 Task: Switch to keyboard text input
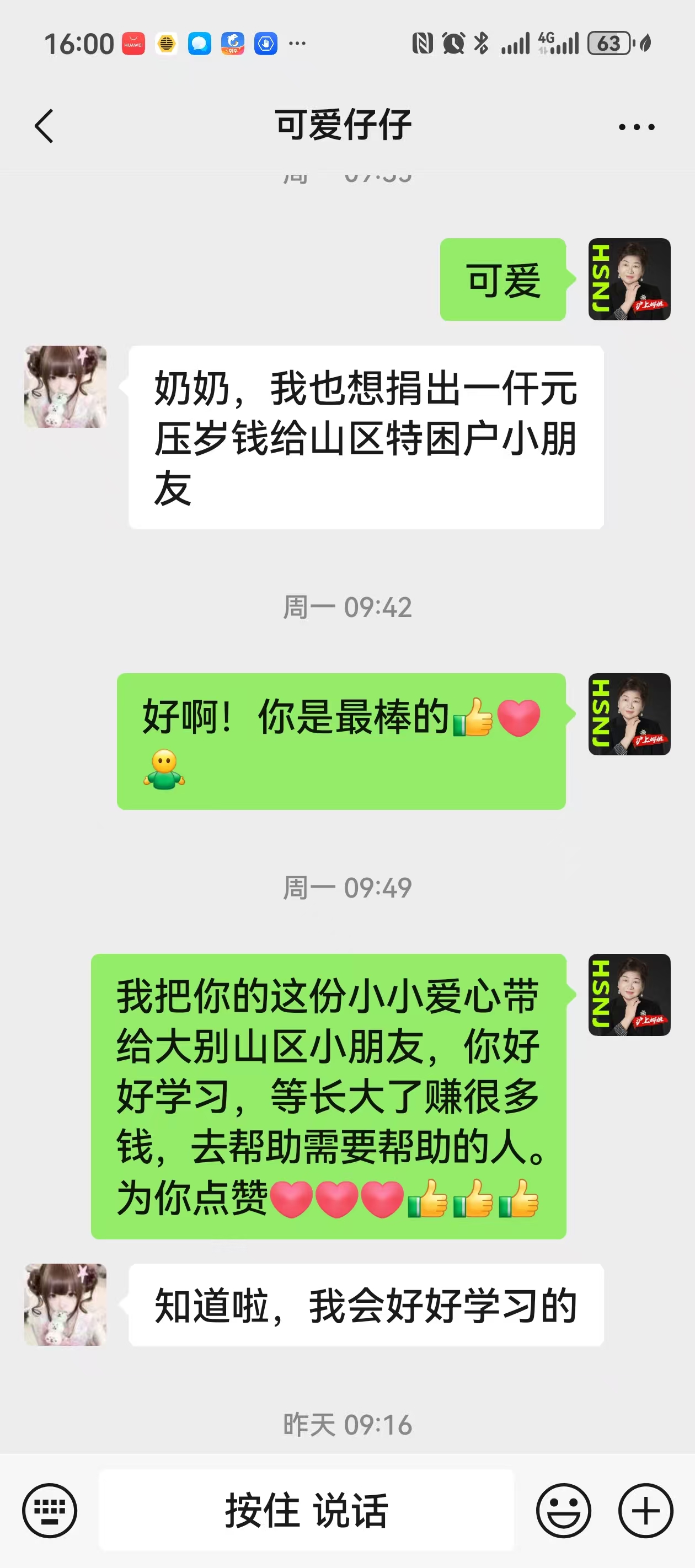point(49,1510)
